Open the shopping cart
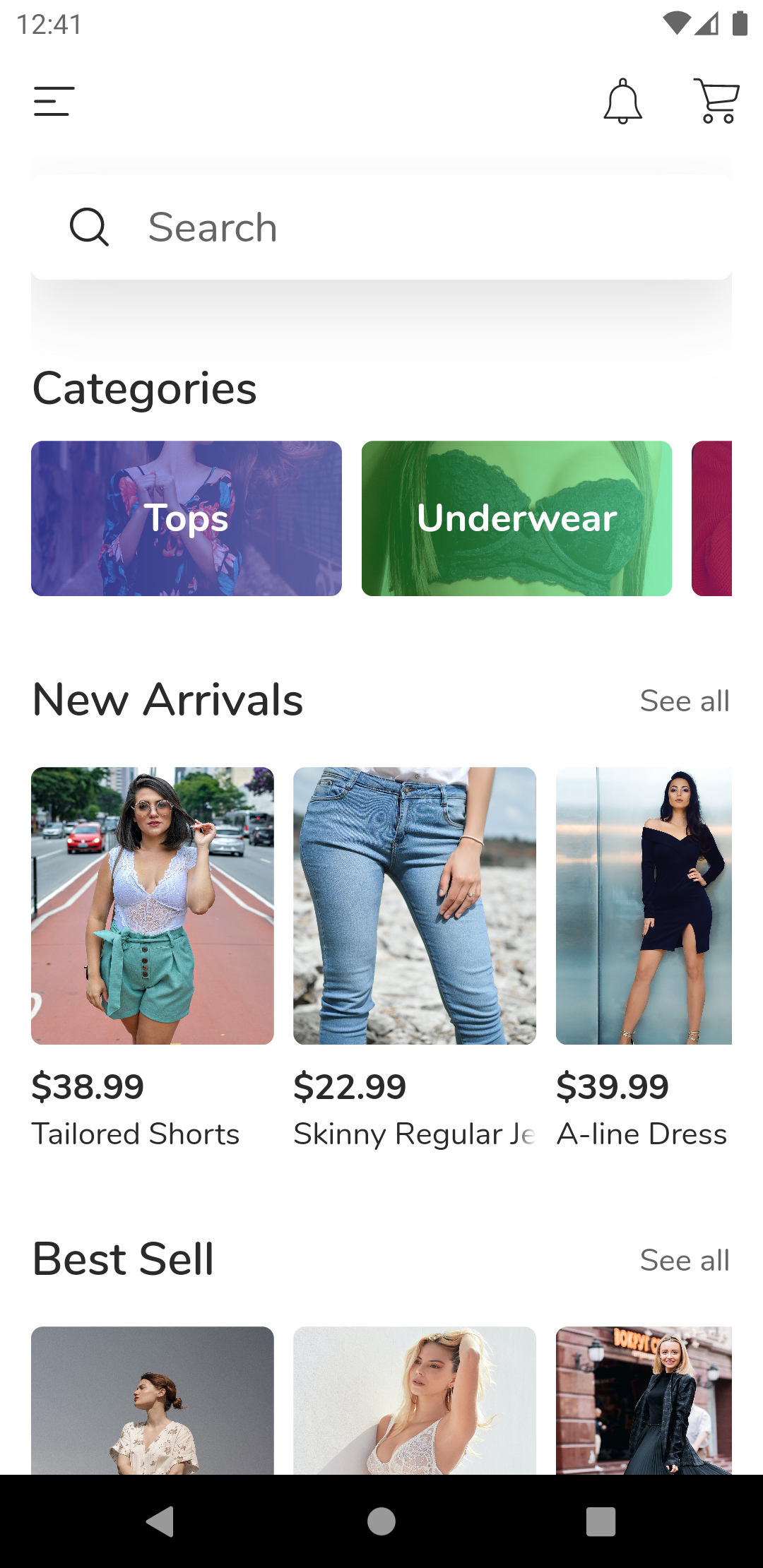The width and height of the screenshot is (763, 1568). [x=716, y=101]
